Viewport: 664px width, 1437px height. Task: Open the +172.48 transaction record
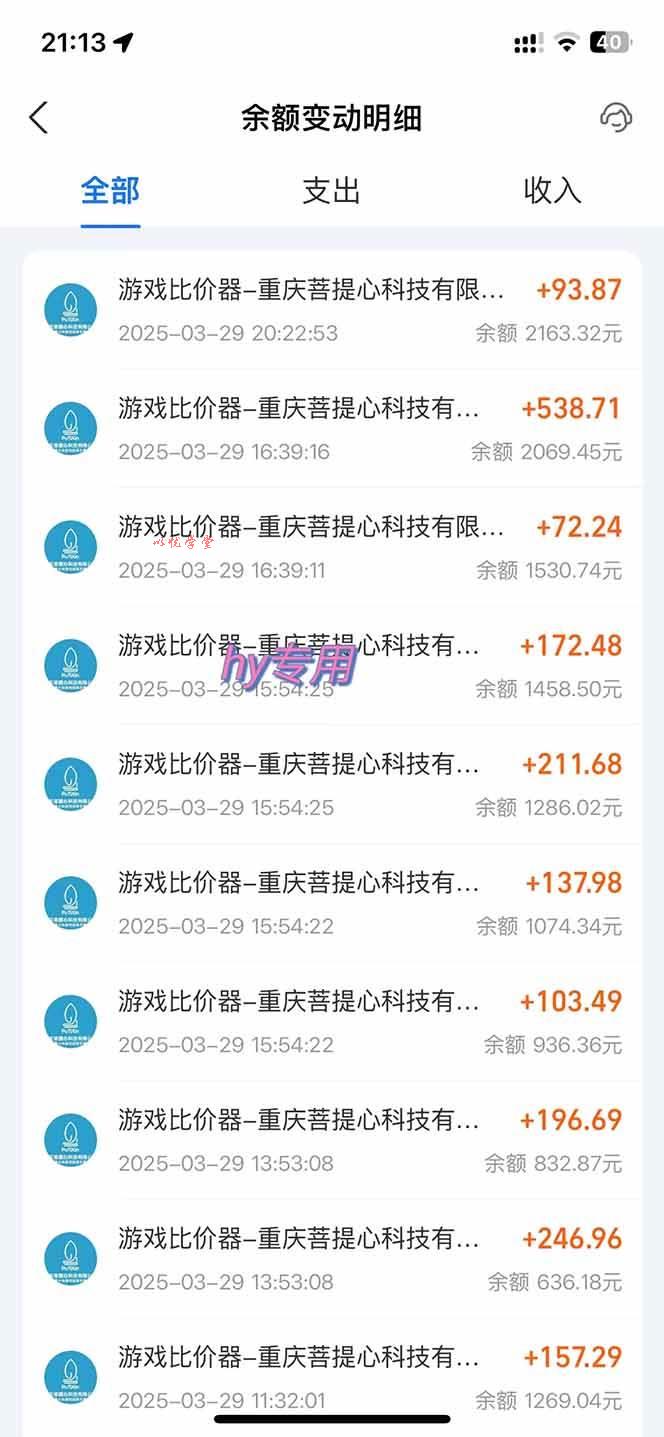[x=332, y=666]
